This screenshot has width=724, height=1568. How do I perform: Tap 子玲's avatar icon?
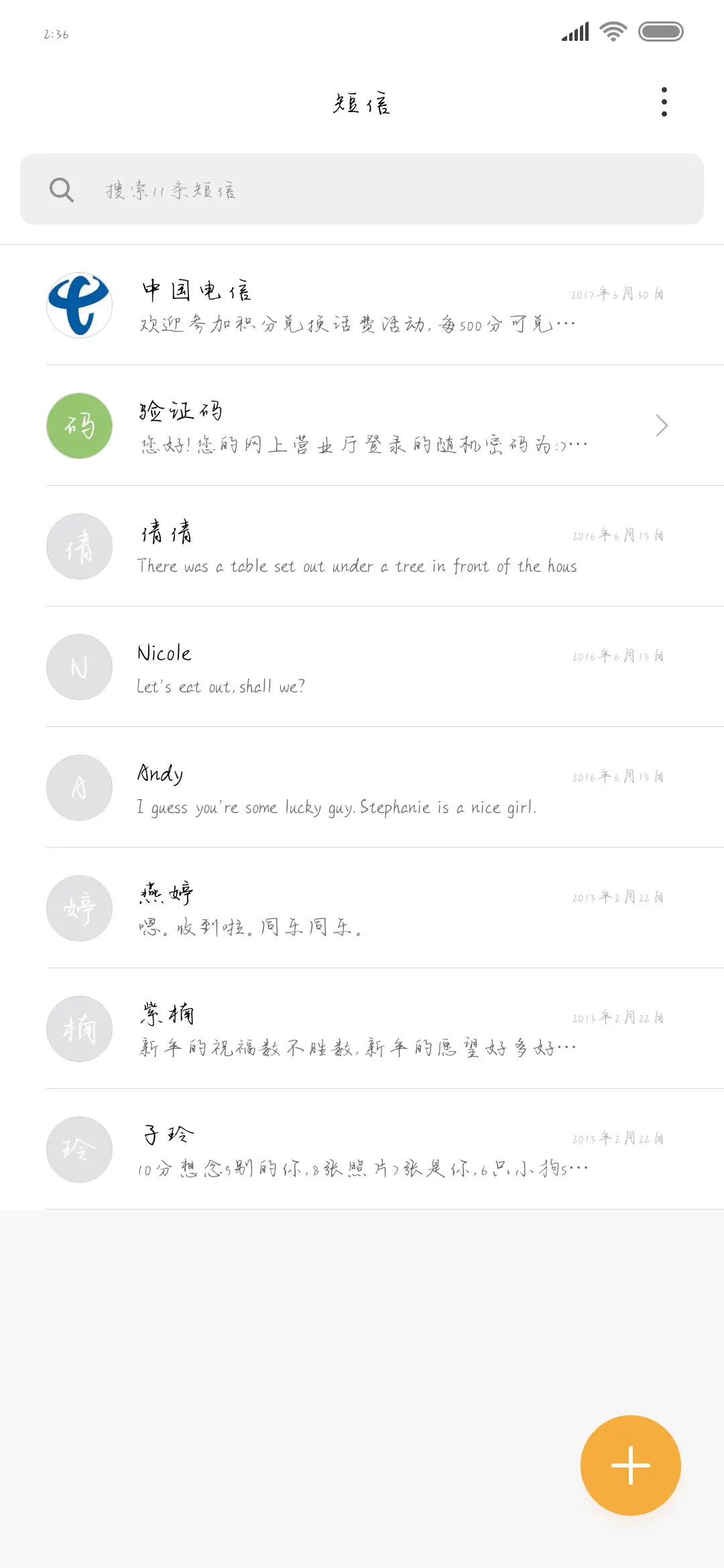pos(78,1150)
